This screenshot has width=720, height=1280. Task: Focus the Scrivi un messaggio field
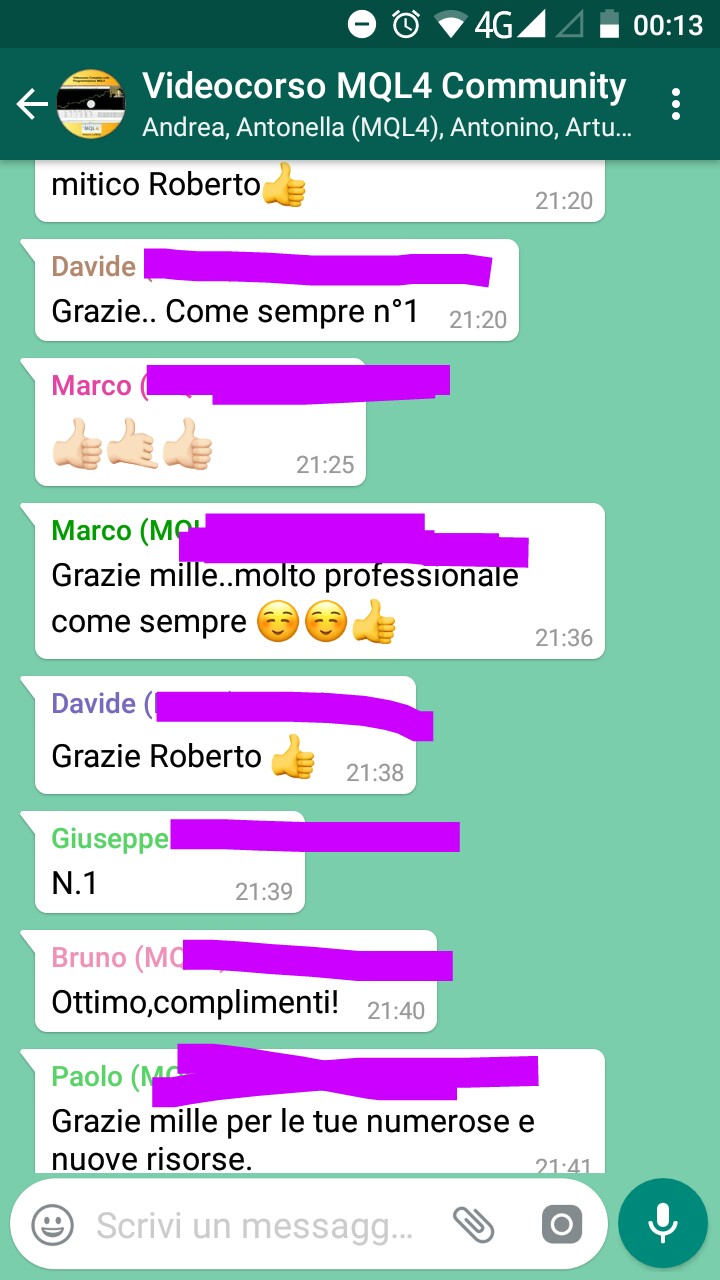[255, 1225]
